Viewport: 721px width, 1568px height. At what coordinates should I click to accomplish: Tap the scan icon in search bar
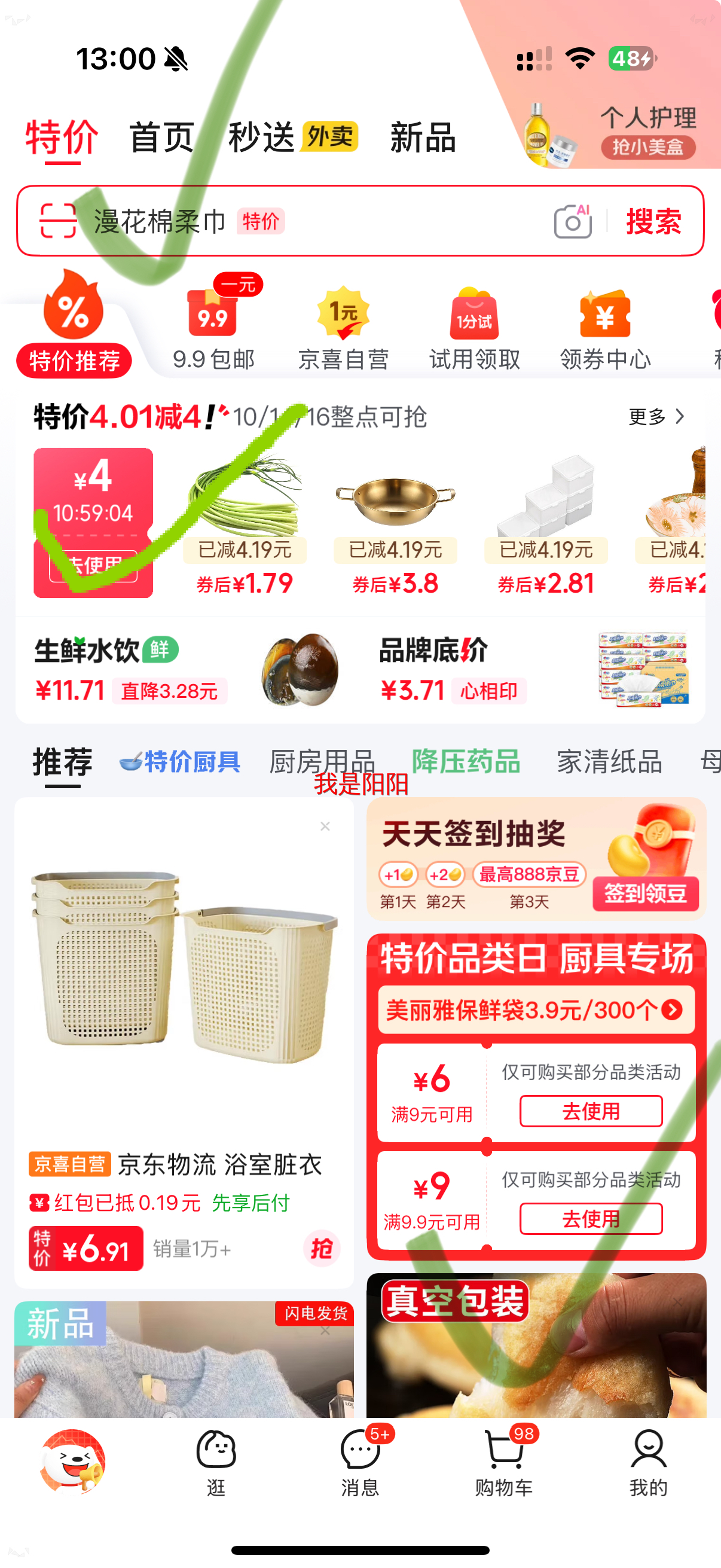(58, 220)
